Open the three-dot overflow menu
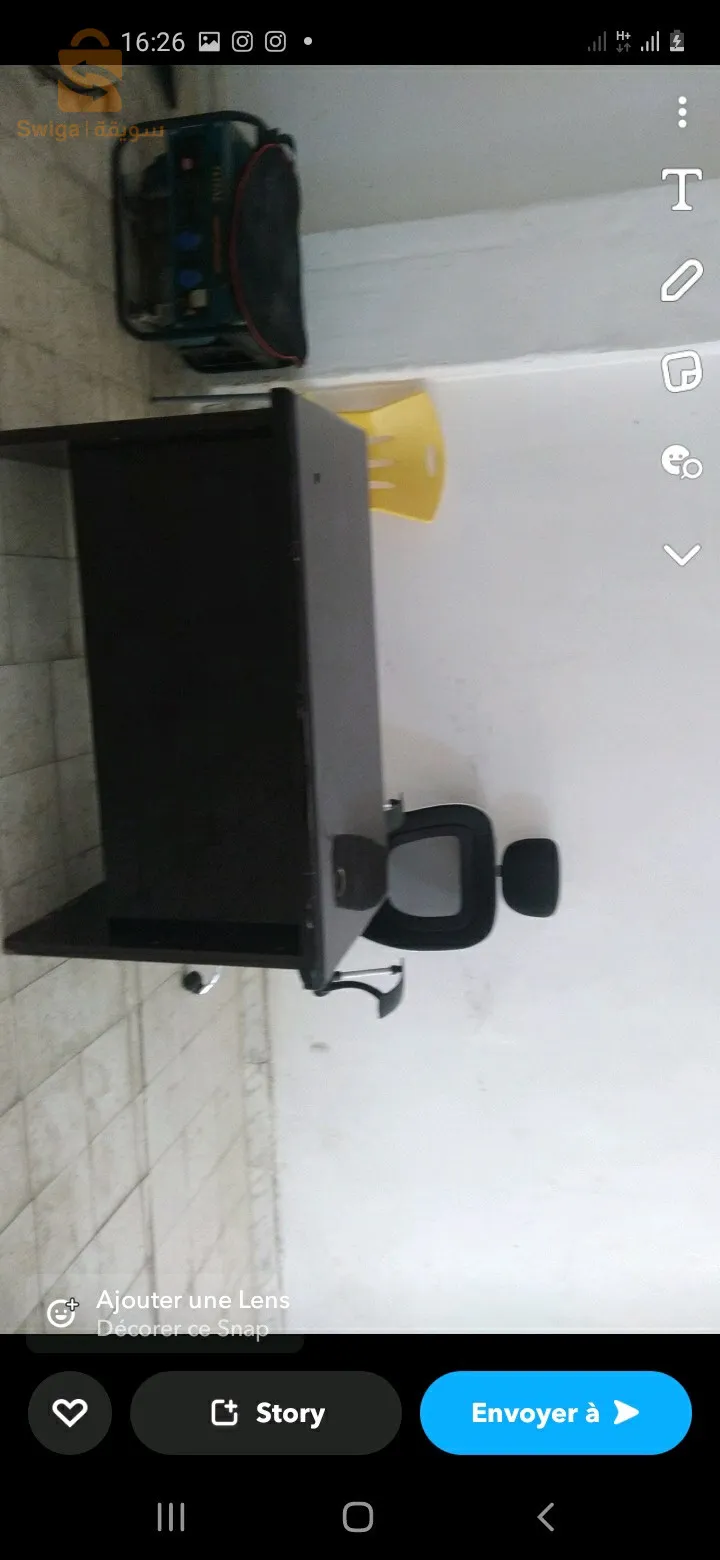 682,112
